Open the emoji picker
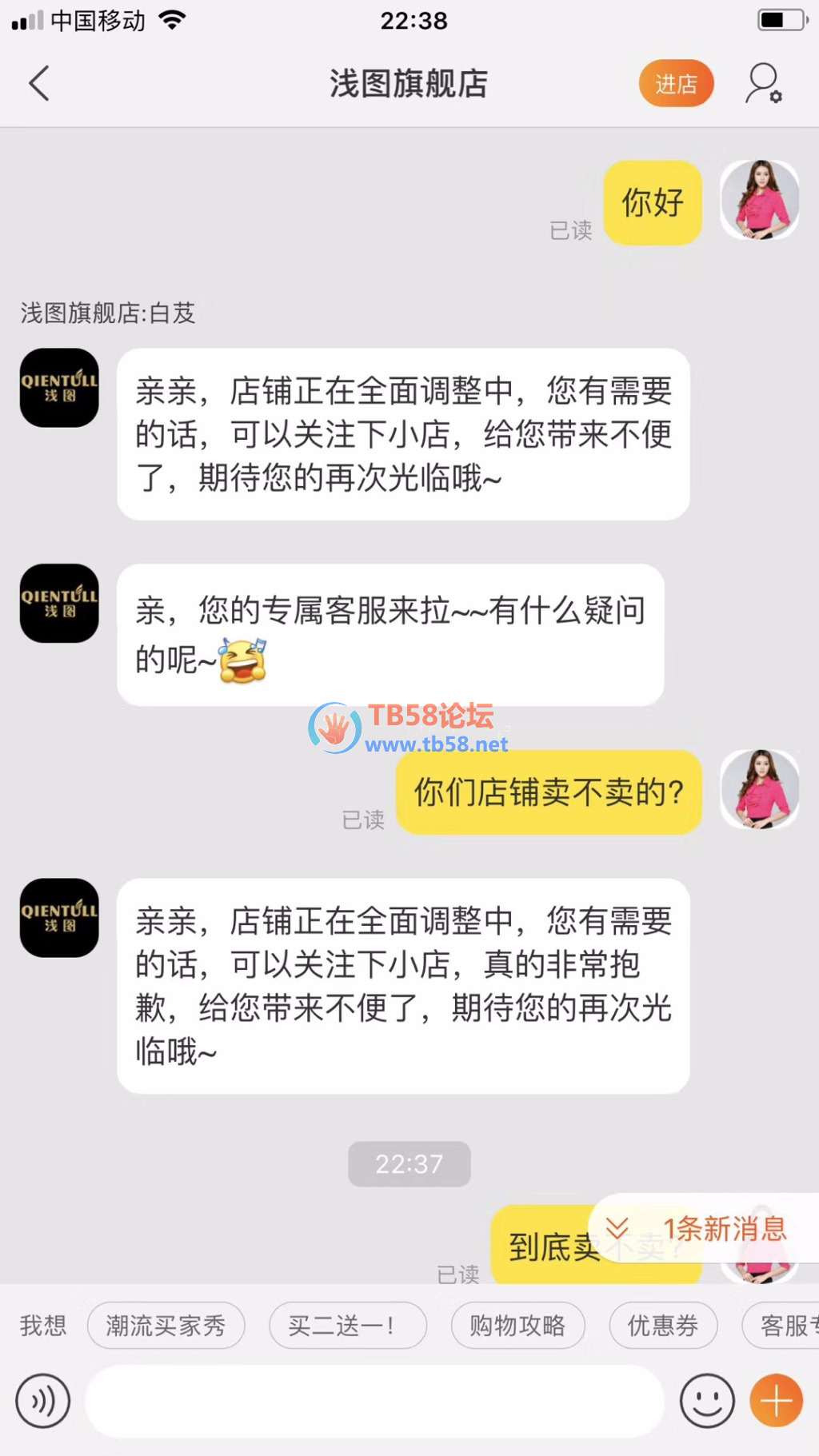Image resolution: width=819 pixels, height=1456 pixels. click(707, 1401)
